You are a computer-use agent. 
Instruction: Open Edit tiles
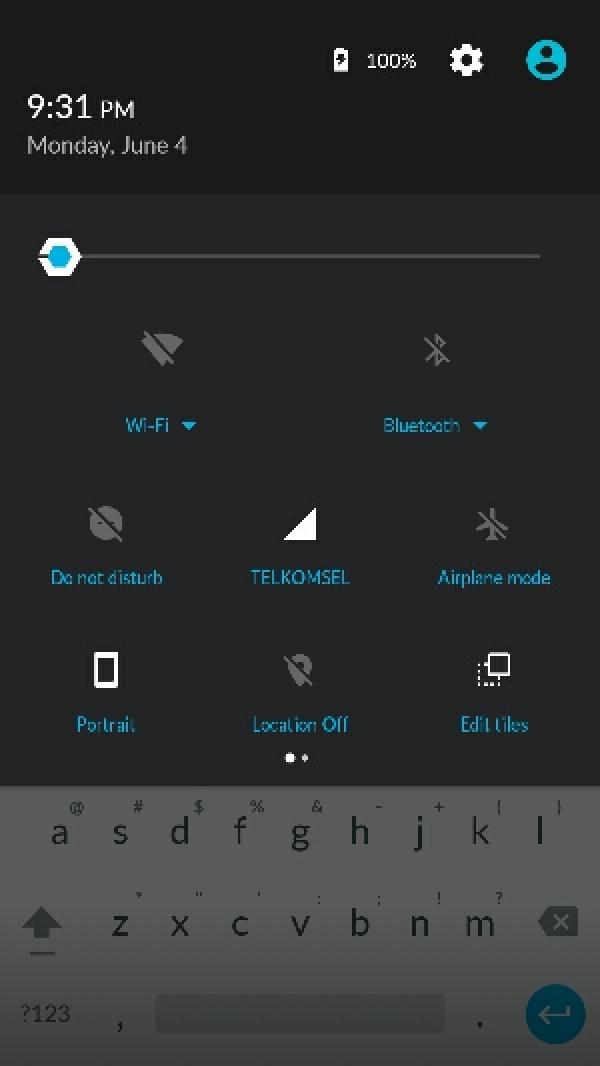(x=493, y=670)
